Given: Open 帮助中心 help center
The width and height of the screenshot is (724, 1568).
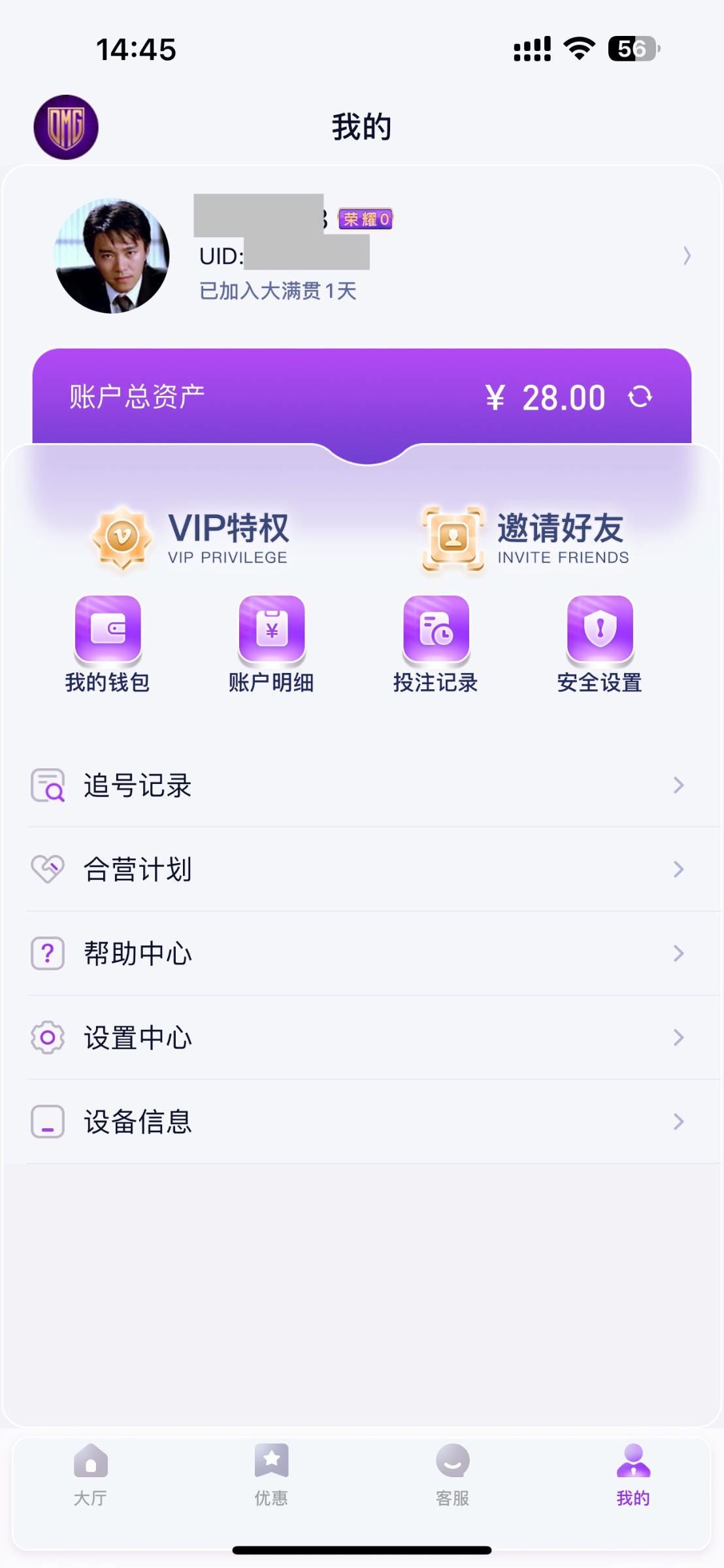Looking at the screenshot, I should [362, 954].
